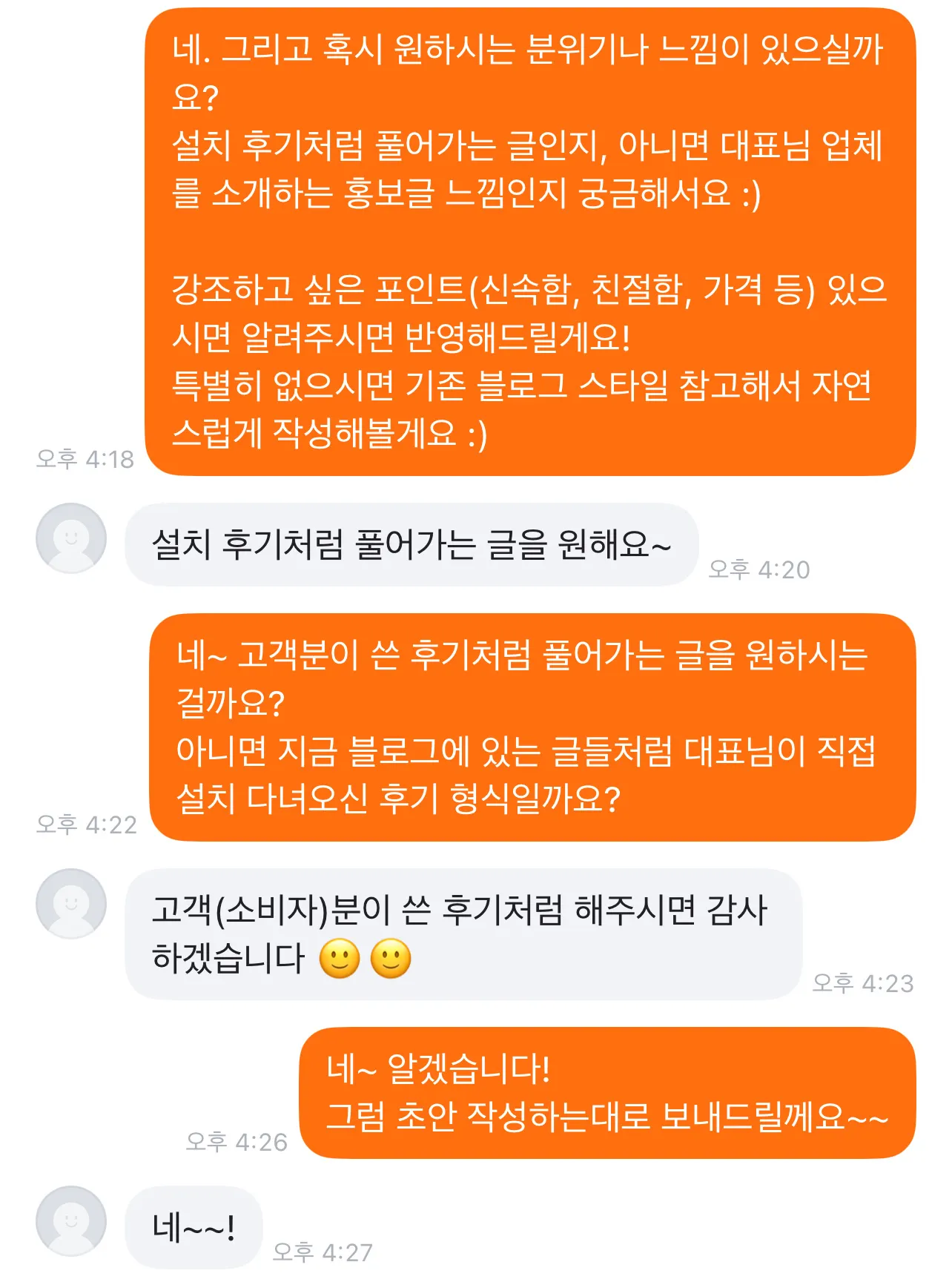Click the '오후 4:18' timestamp
This screenshot has height=1282, width=952.
click(x=85, y=458)
